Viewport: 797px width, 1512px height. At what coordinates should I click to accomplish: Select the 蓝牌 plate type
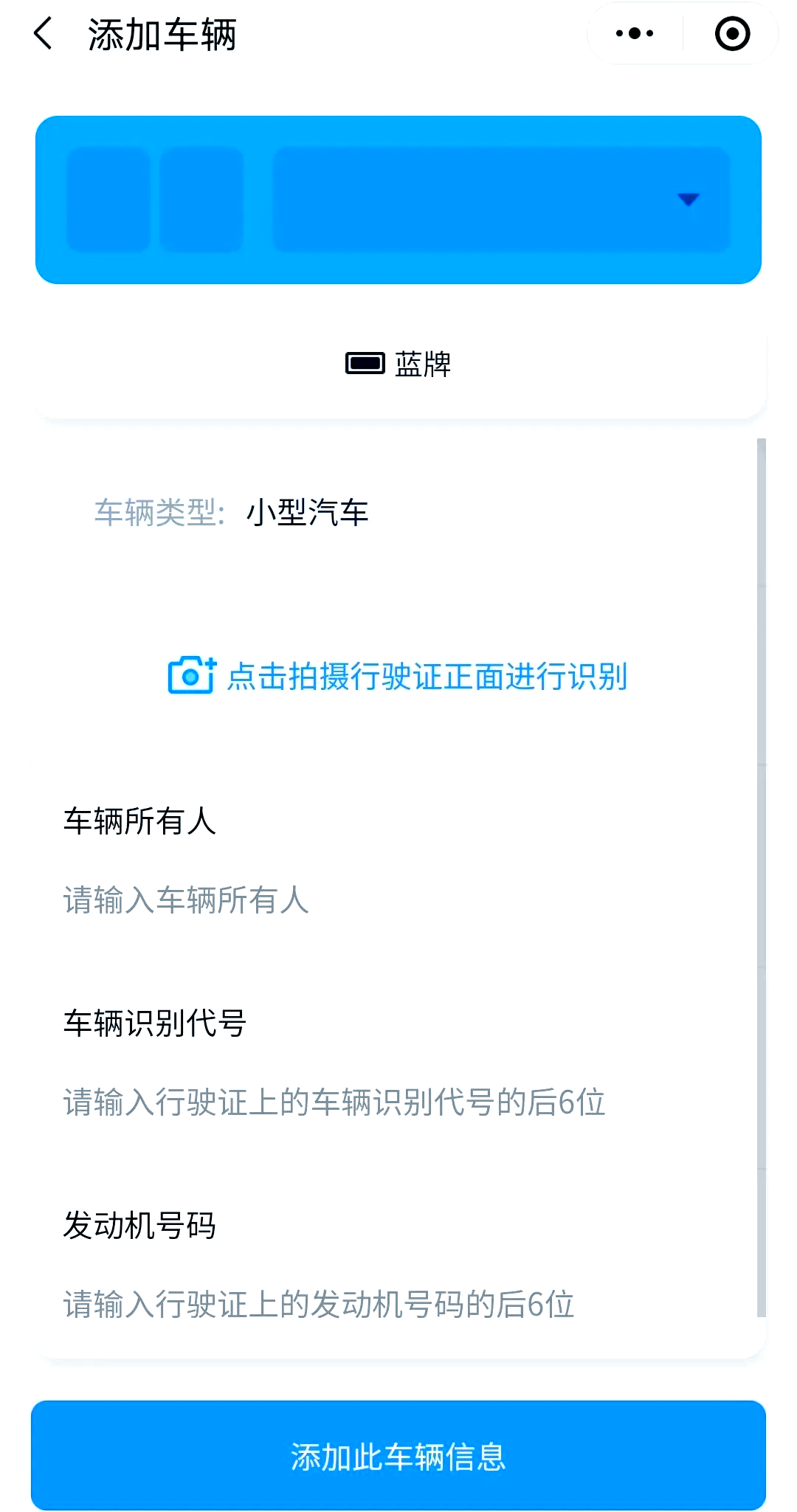(x=398, y=364)
